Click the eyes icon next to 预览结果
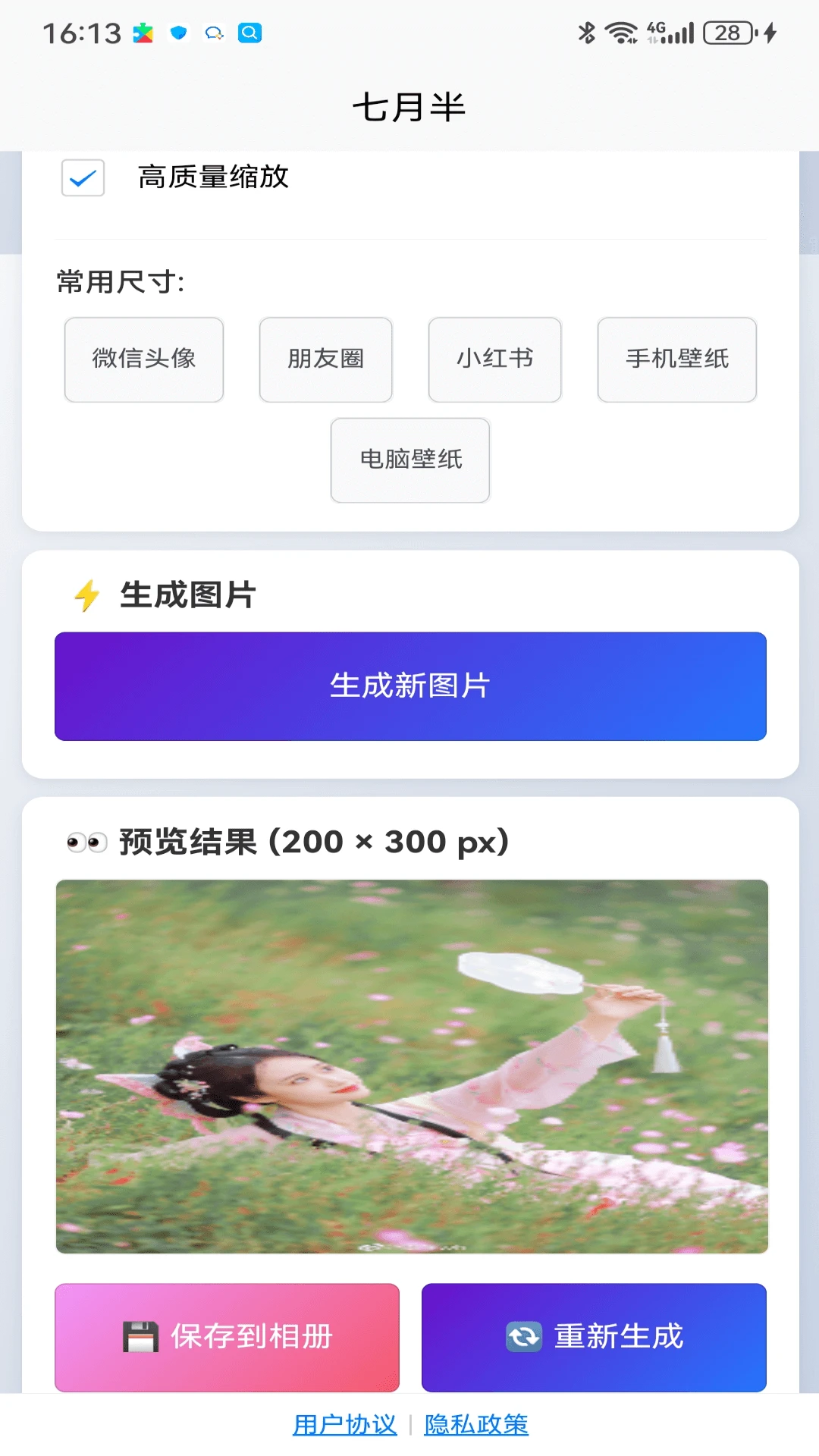This screenshot has height=1456, width=819. 86,842
